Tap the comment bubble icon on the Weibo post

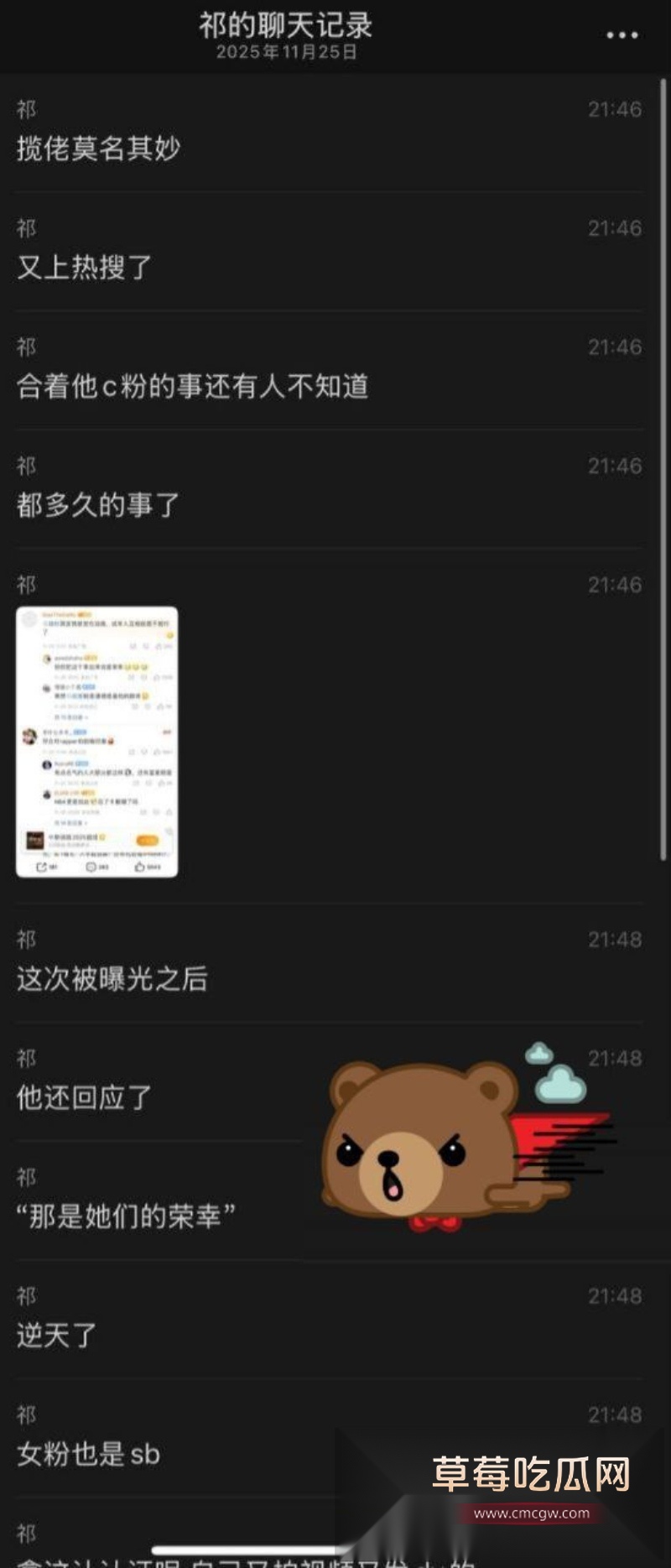(92, 867)
